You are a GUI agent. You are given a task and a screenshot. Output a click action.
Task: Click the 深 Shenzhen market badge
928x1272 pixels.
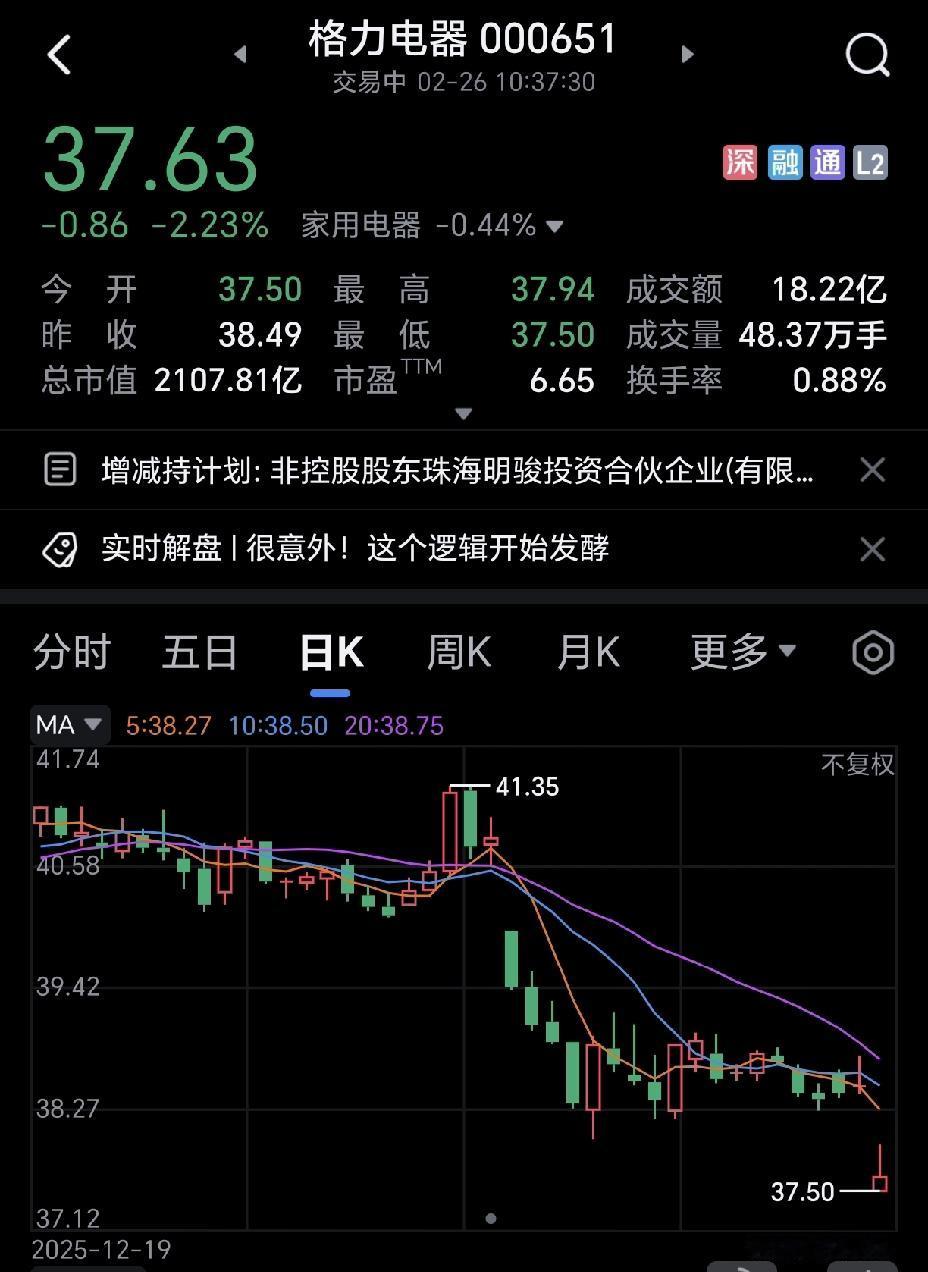[739, 161]
